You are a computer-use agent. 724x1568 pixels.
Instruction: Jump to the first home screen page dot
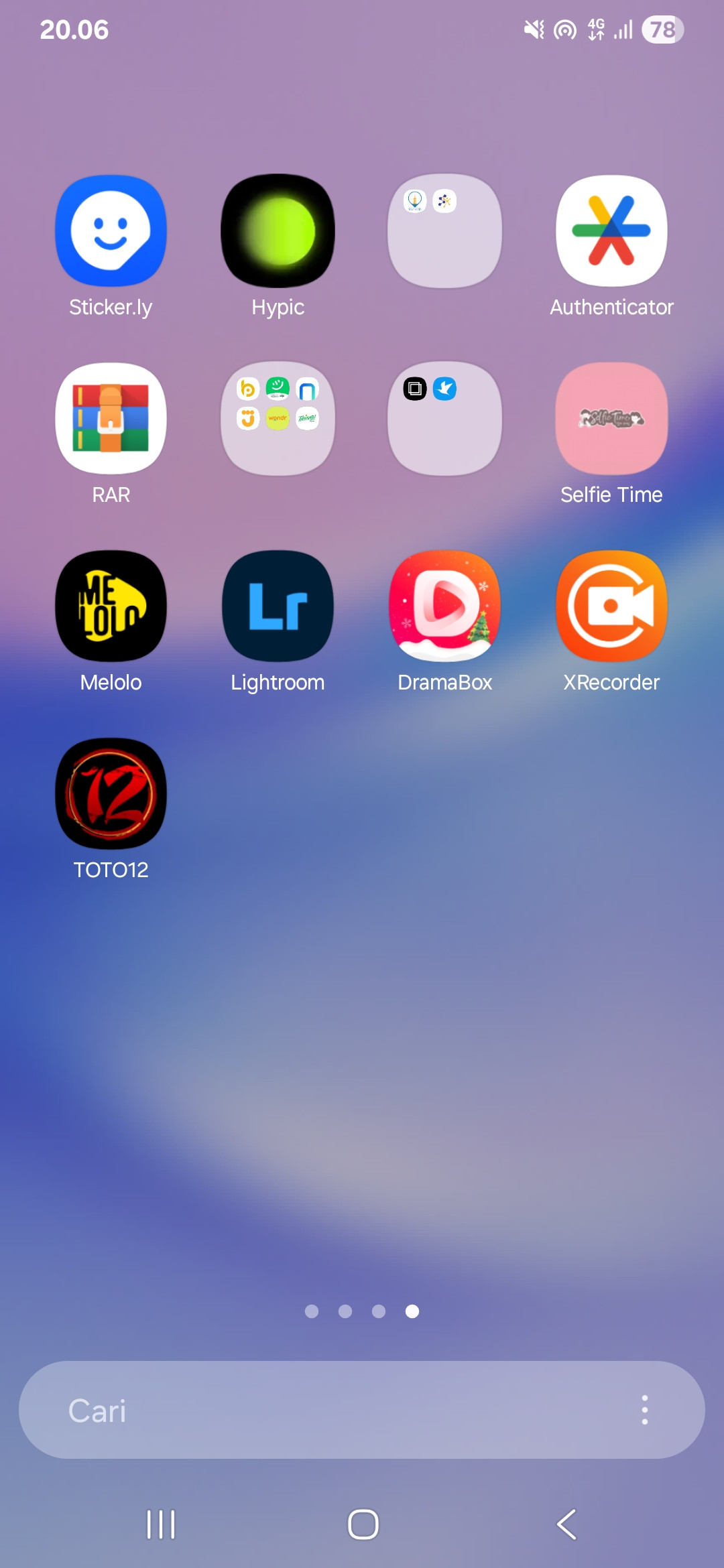click(x=312, y=1311)
